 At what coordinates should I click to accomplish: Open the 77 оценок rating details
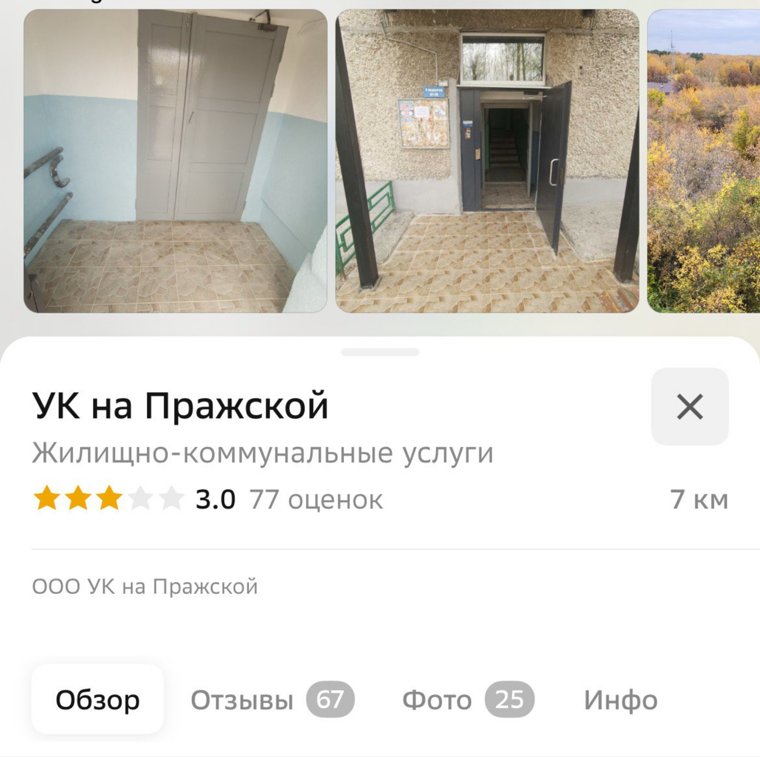[x=316, y=499]
